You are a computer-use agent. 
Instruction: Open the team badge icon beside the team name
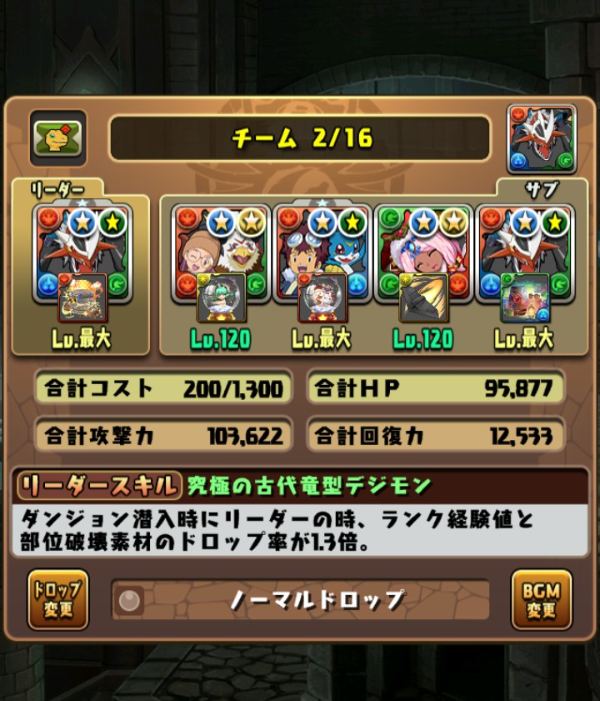tap(58, 138)
